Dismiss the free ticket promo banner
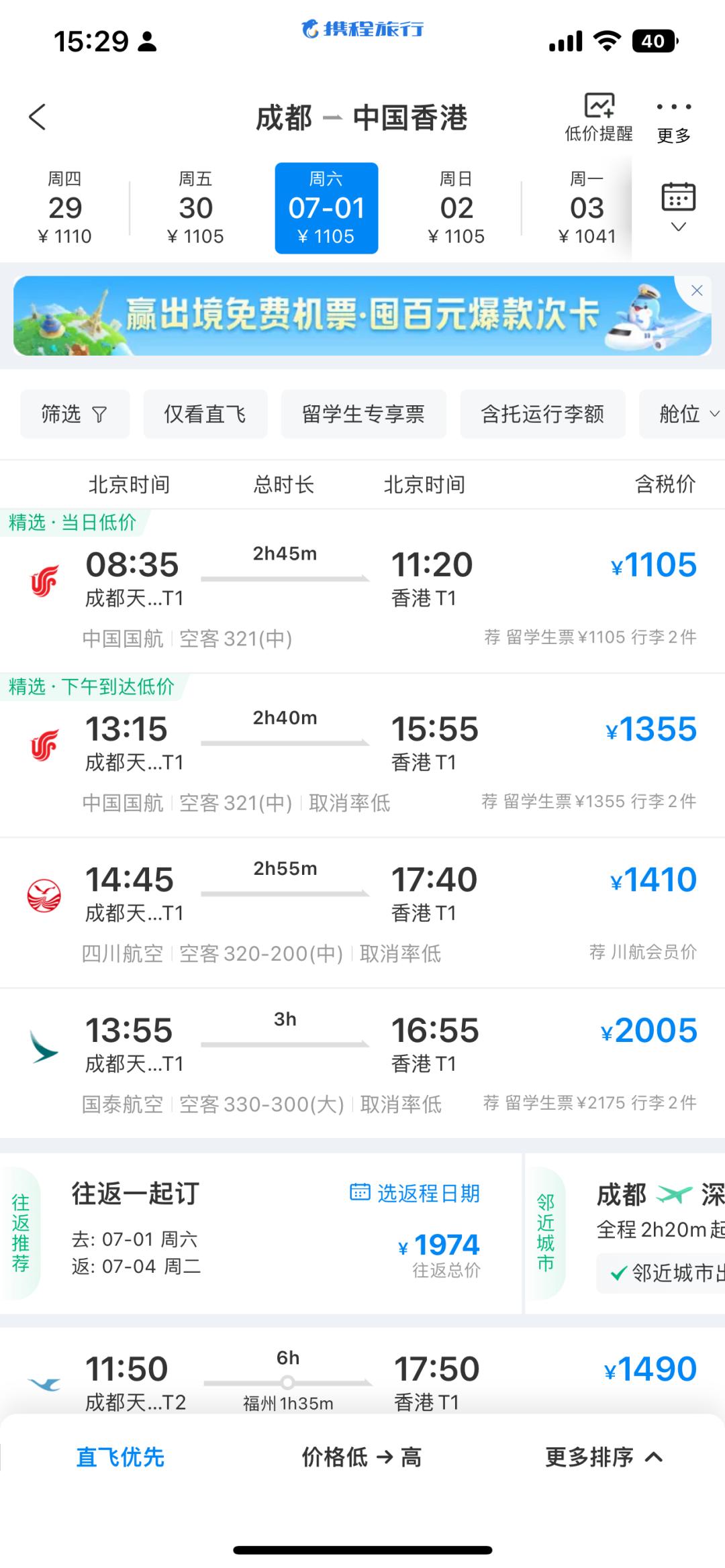The height and width of the screenshot is (1568, 725). (x=696, y=291)
